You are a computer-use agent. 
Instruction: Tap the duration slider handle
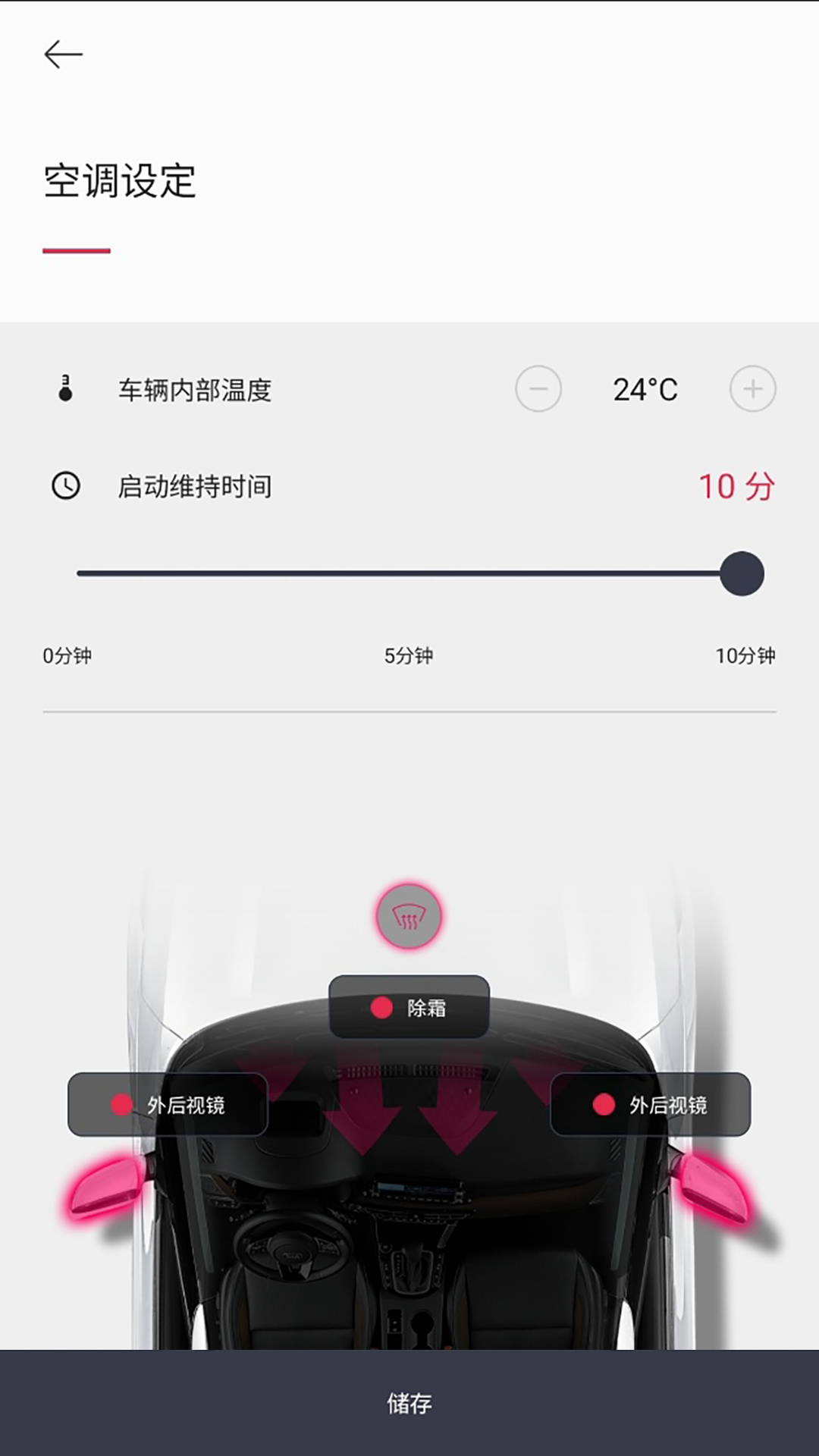[x=742, y=573]
